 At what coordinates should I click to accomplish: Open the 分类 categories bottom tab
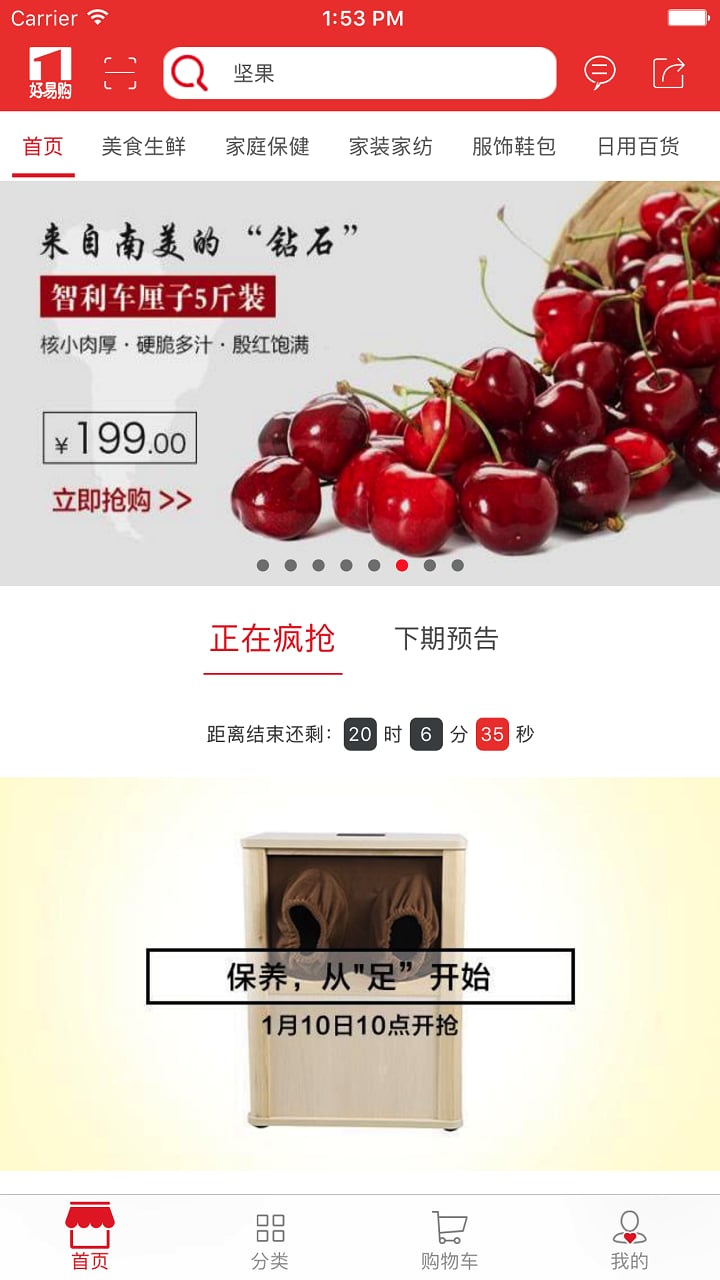(270, 1238)
